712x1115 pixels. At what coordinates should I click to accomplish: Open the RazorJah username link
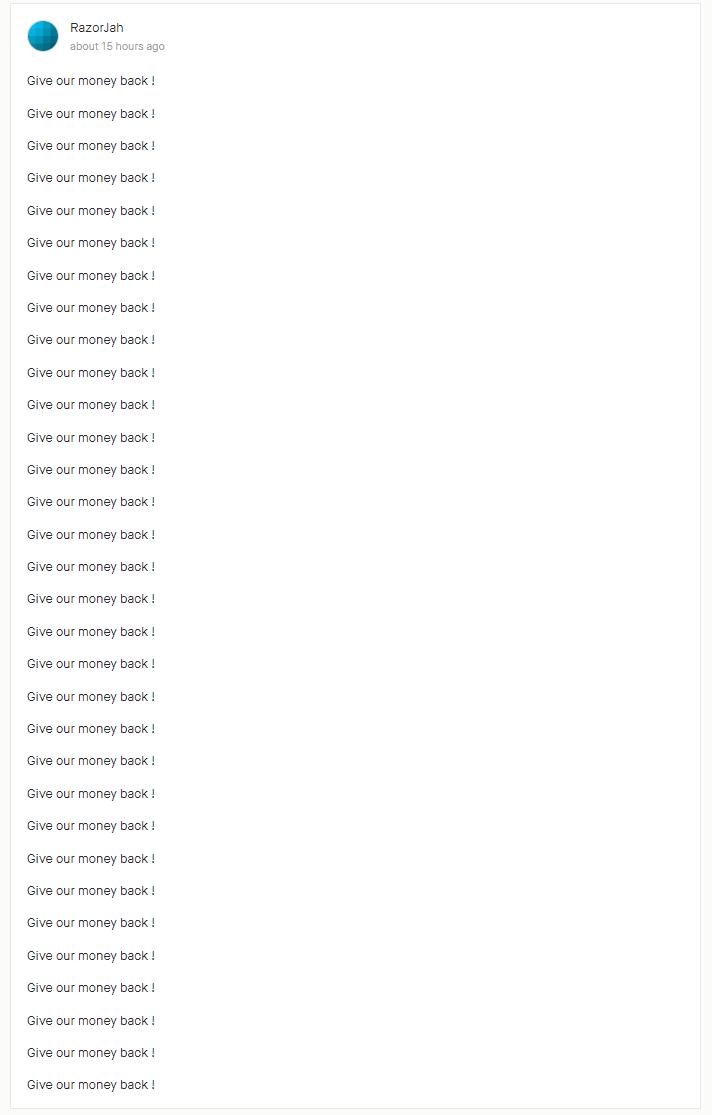tap(97, 28)
